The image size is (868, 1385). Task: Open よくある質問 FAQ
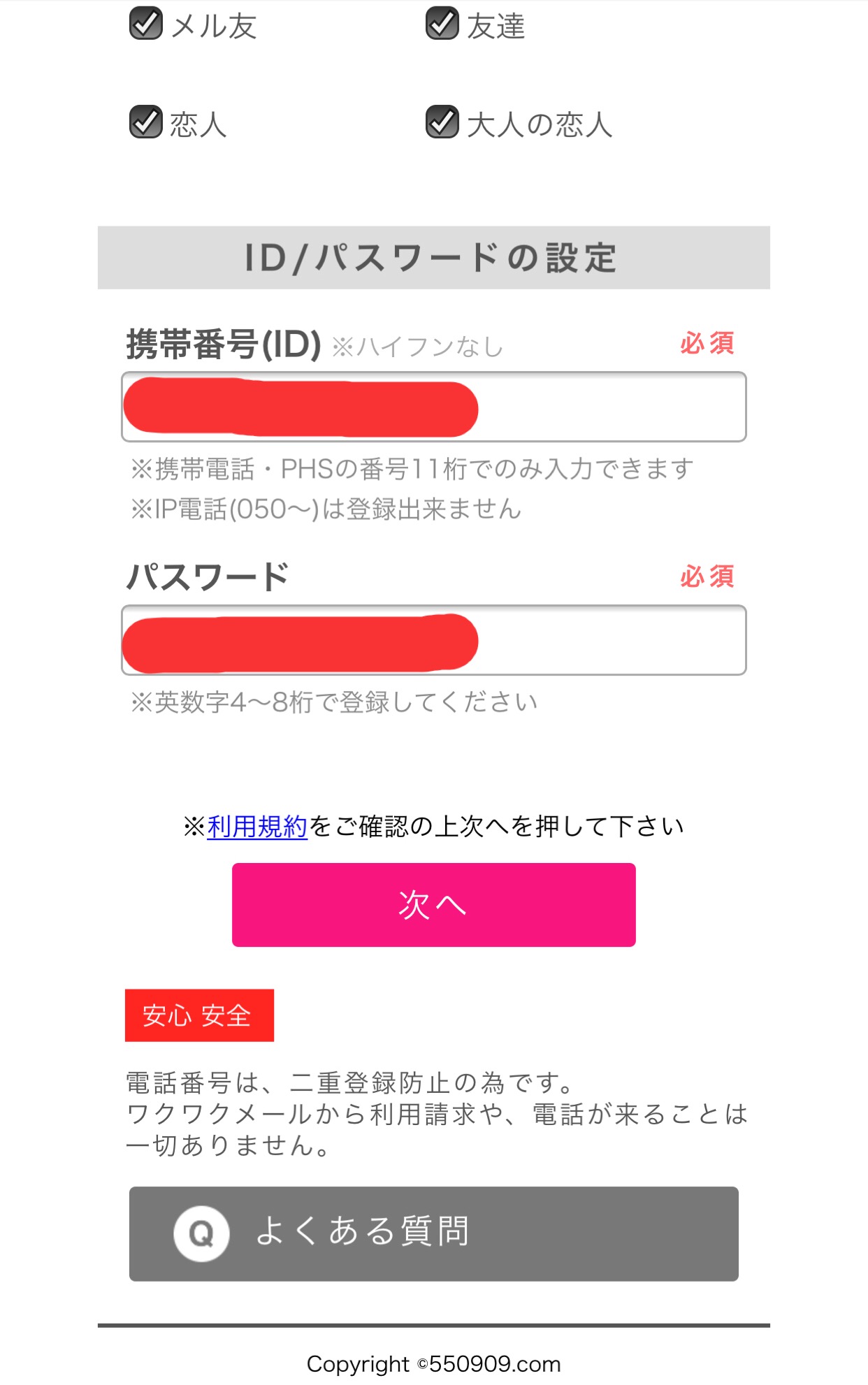(434, 1233)
